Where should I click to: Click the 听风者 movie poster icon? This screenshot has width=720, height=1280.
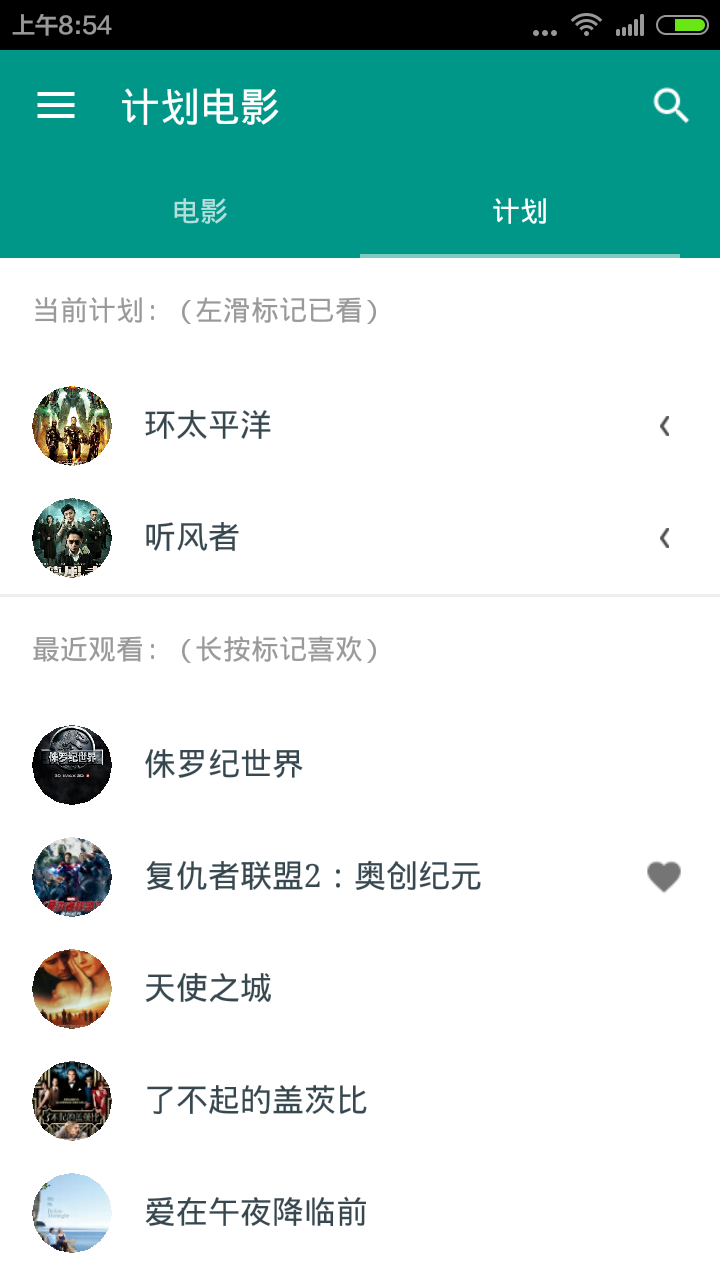(x=71, y=537)
